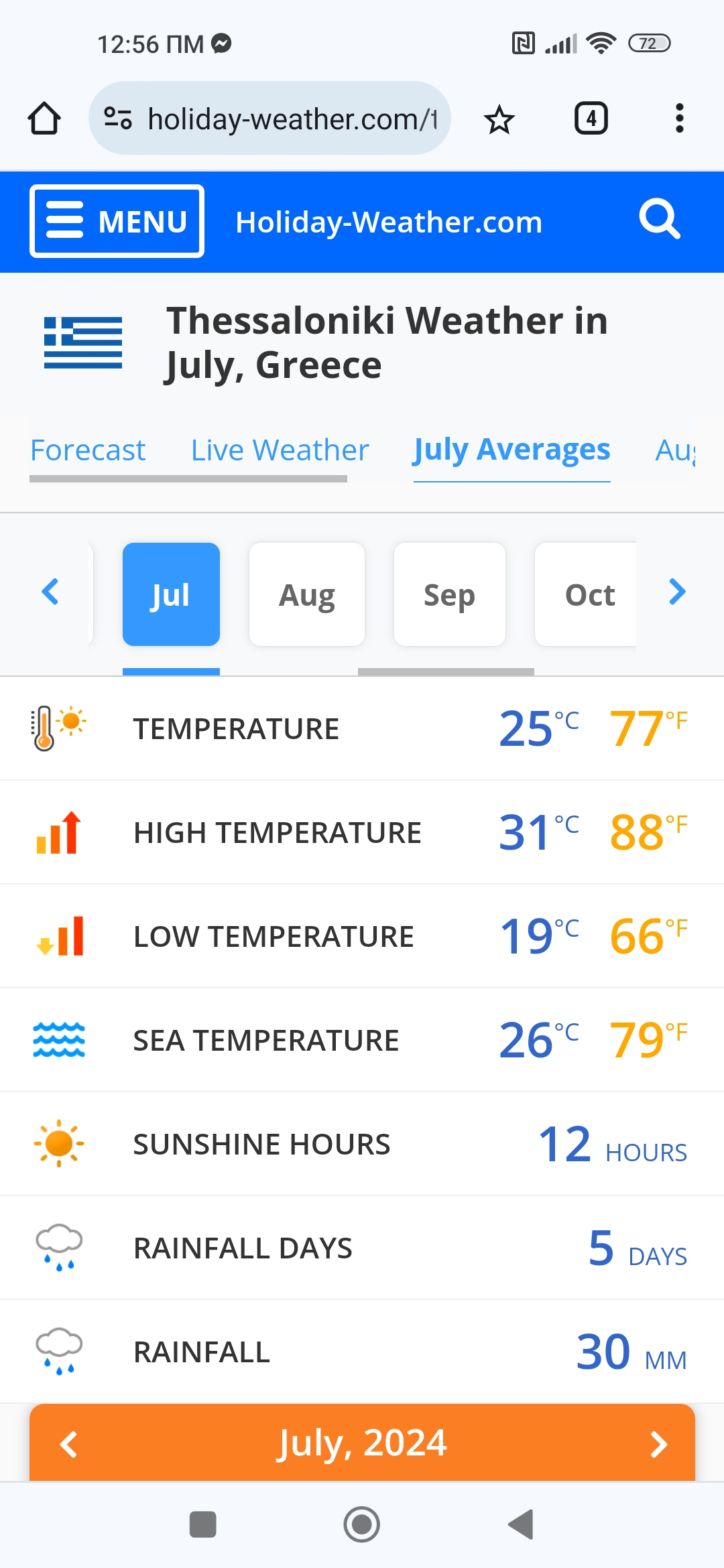This screenshot has width=724, height=1568.
Task: Select the Sep month chip
Action: [449, 594]
